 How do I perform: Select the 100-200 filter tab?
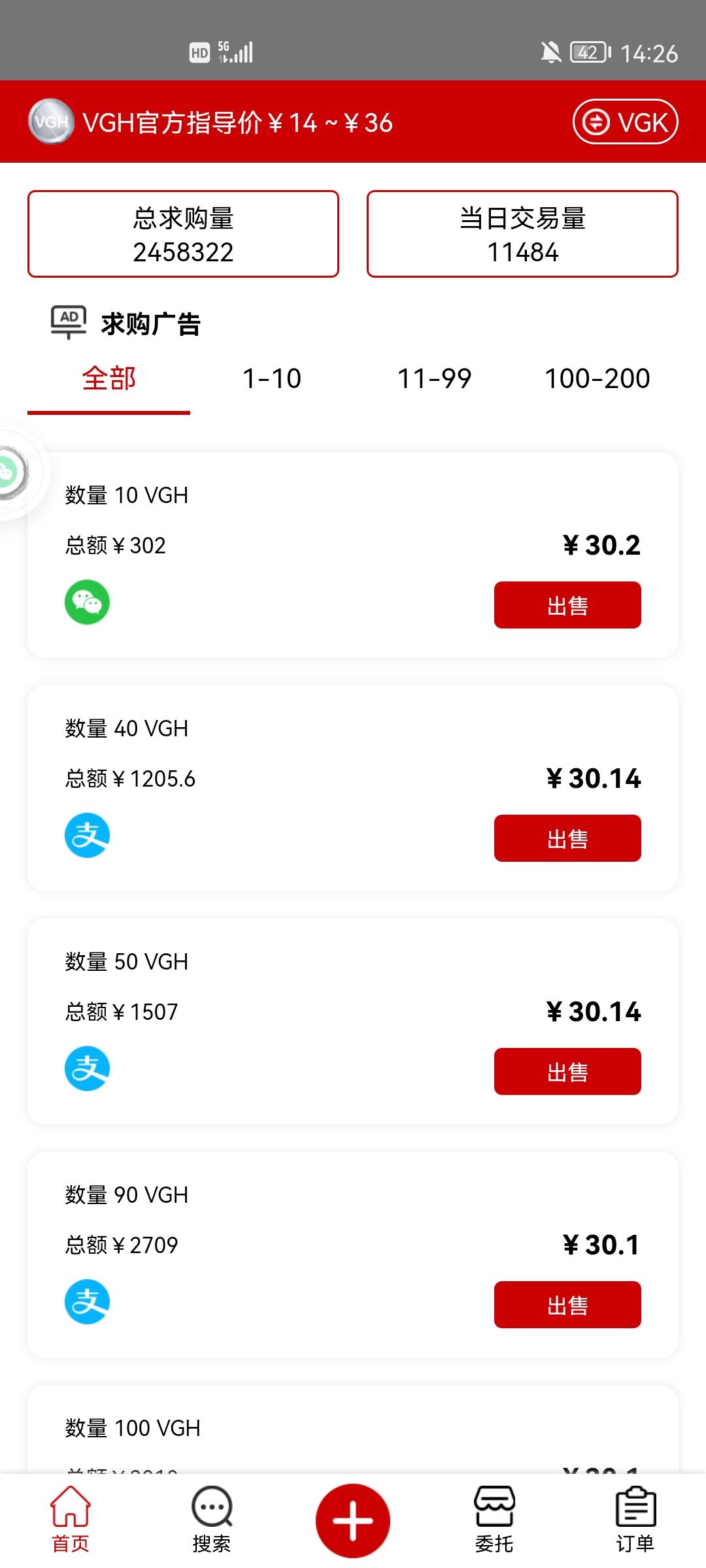[597, 379]
